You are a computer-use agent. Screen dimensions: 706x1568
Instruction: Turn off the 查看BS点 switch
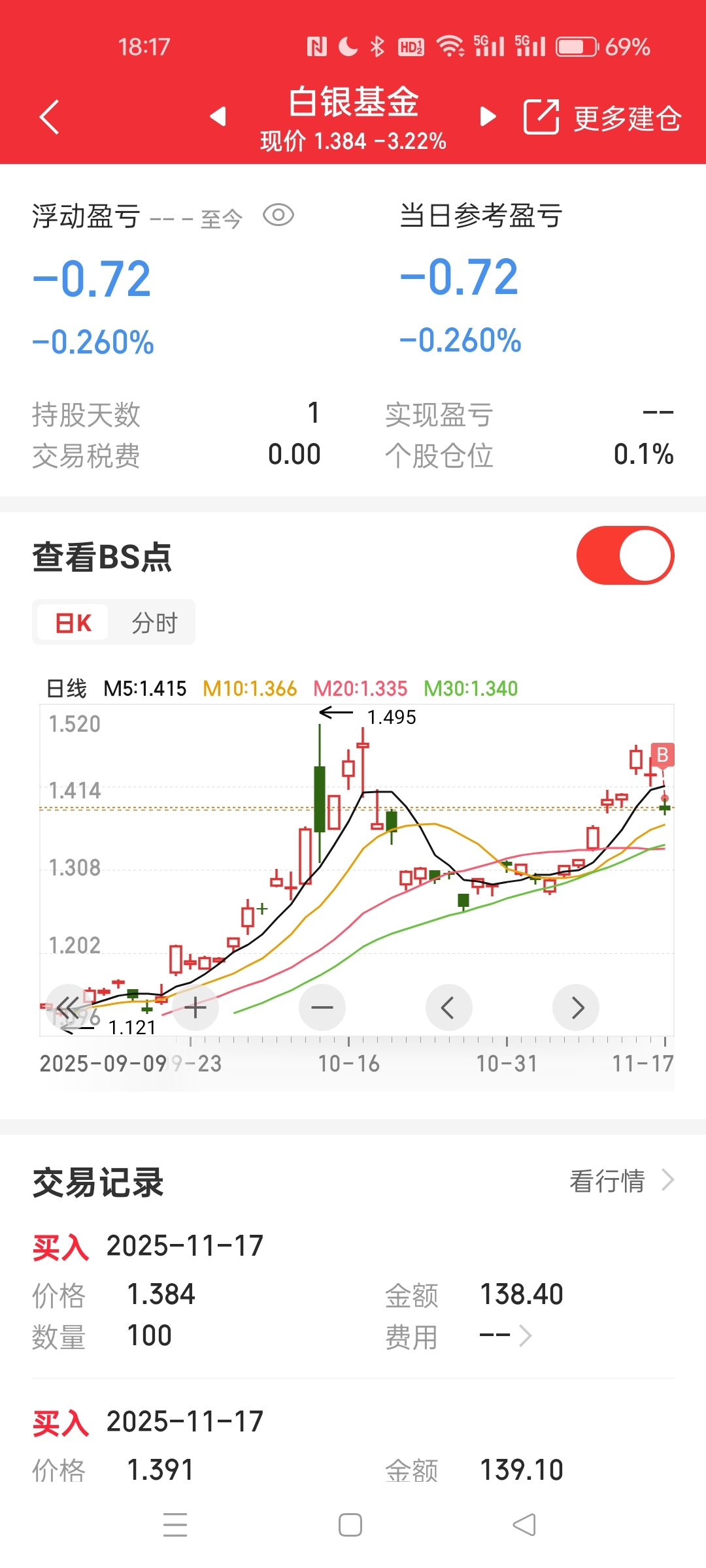(625, 555)
